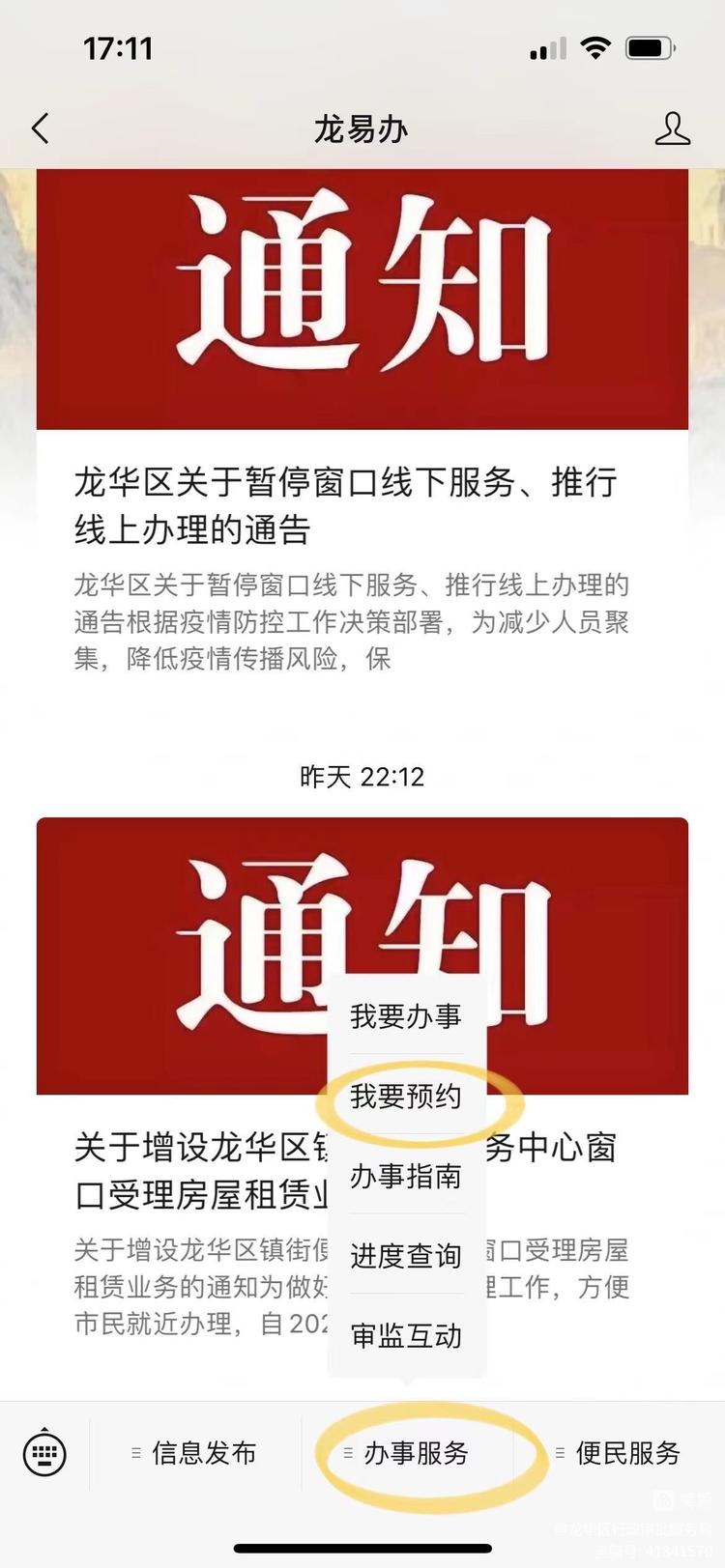Go back using the top-left arrow
Viewport: 725px width, 1568px height.
pyautogui.click(x=40, y=128)
